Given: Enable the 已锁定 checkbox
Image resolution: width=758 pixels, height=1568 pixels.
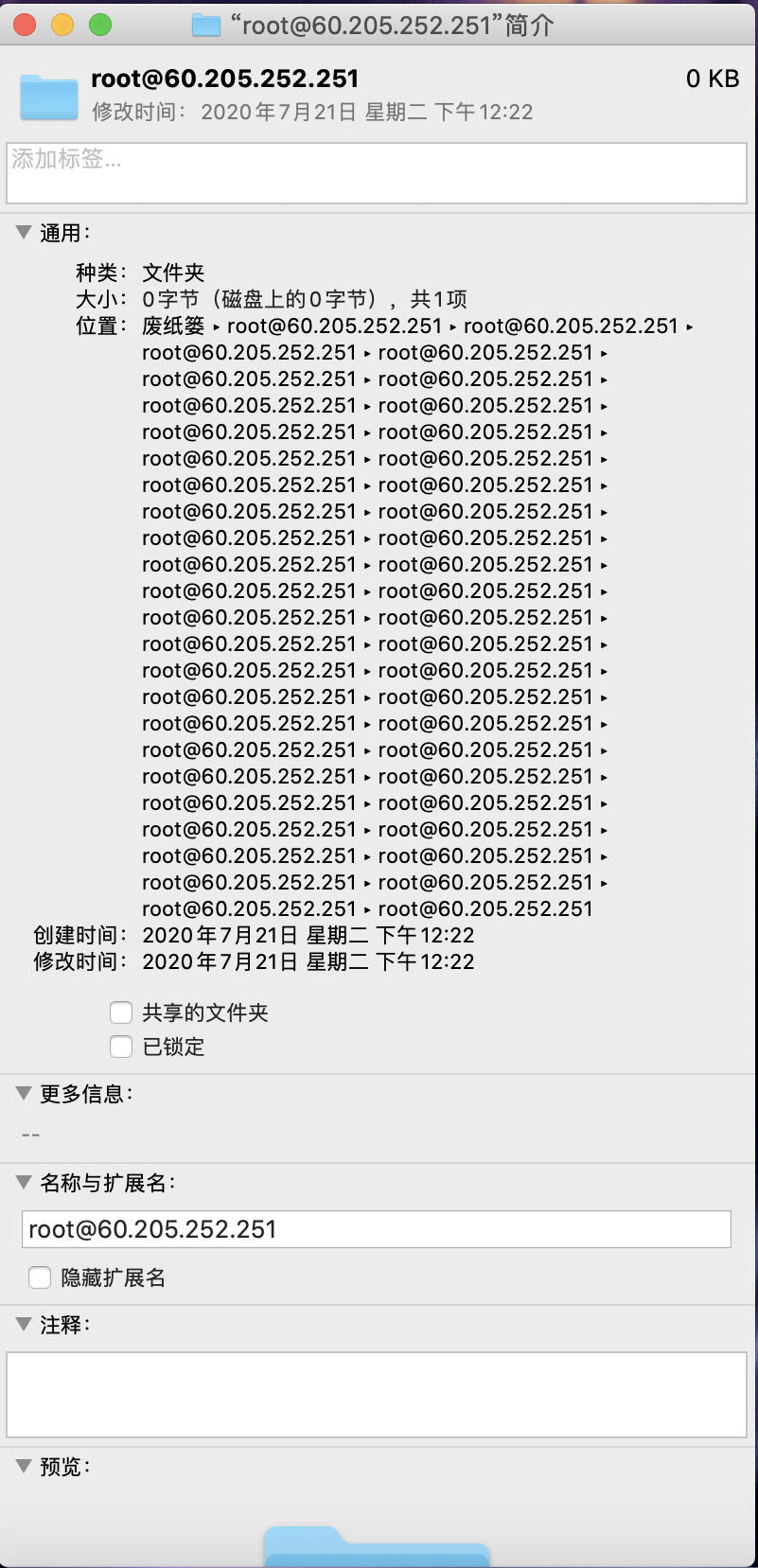Looking at the screenshot, I should [x=121, y=1047].
